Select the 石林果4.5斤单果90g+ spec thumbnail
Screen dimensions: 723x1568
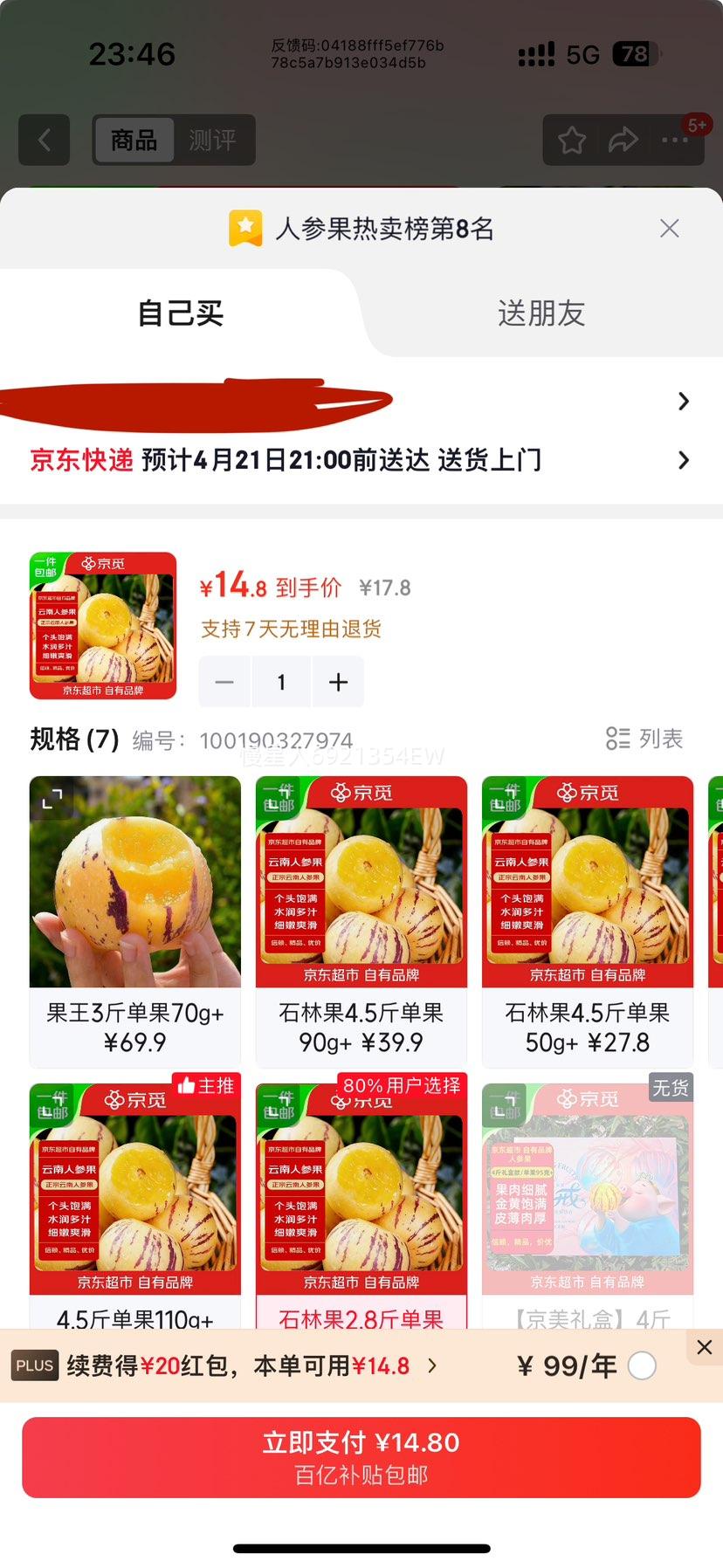(x=361, y=884)
